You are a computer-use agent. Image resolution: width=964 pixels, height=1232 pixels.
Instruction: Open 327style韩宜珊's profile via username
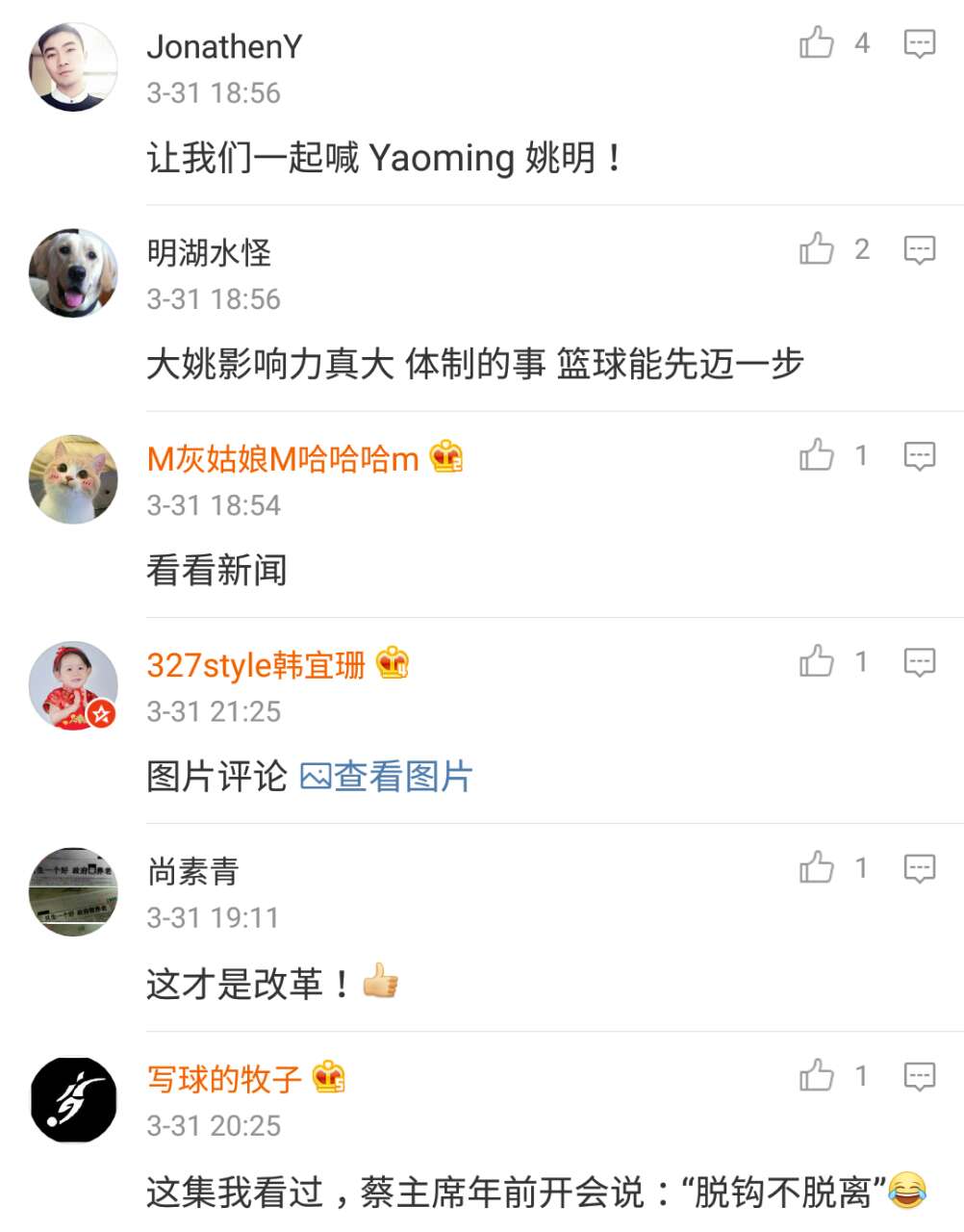point(256,665)
